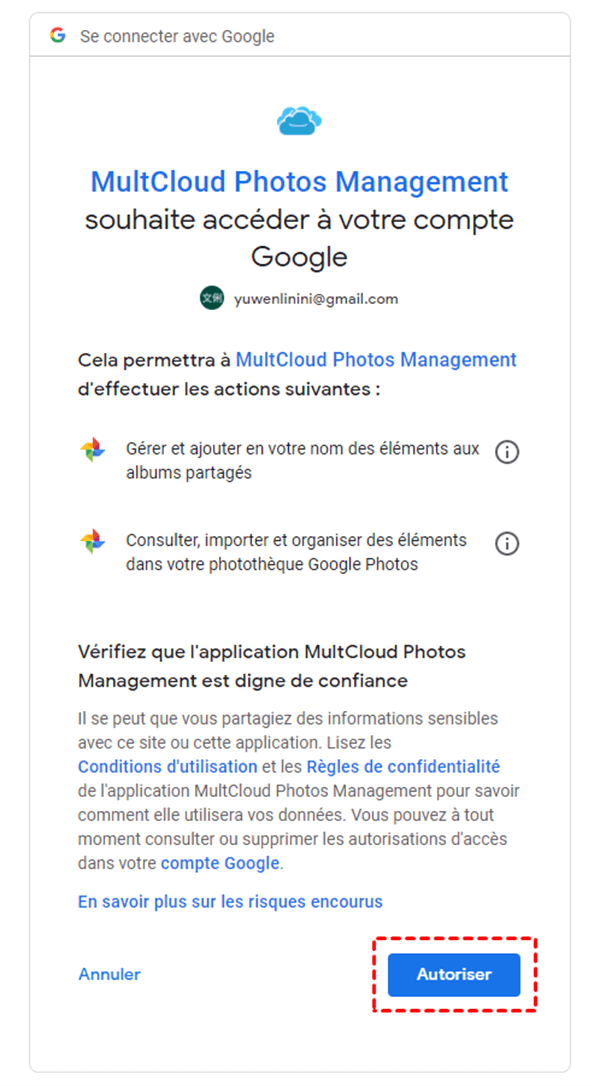This screenshot has width=600, height=1086.
Task: Open Conditions d'utilisation link
Action: (x=167, y=767)
